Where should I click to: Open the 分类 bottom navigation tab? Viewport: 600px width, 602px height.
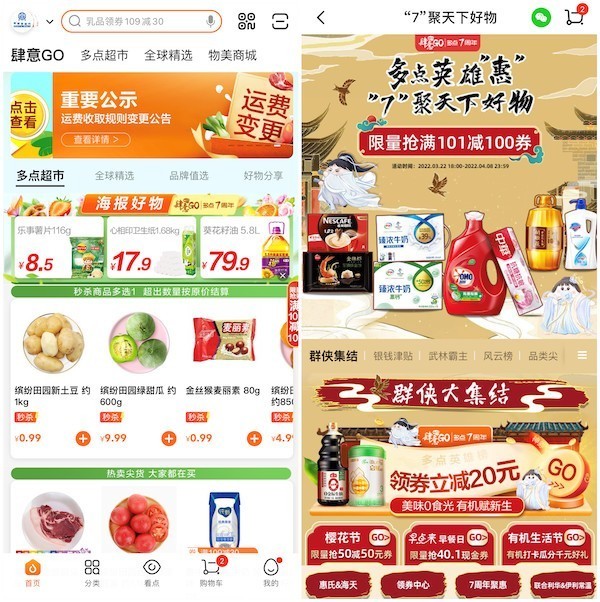(x=92, y=573)
